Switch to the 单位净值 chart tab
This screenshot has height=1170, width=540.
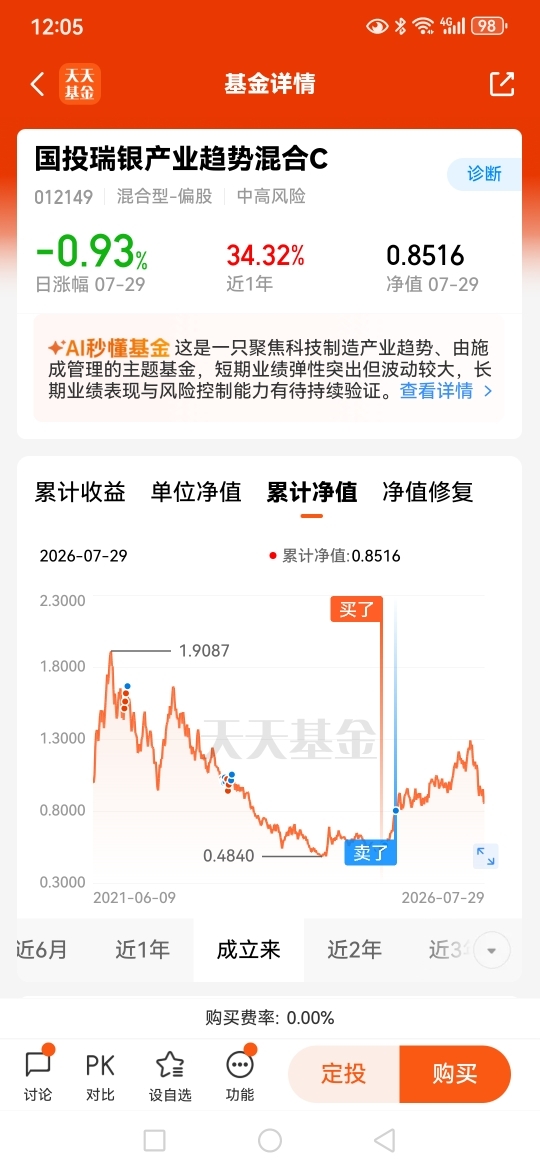pos(196,492)
